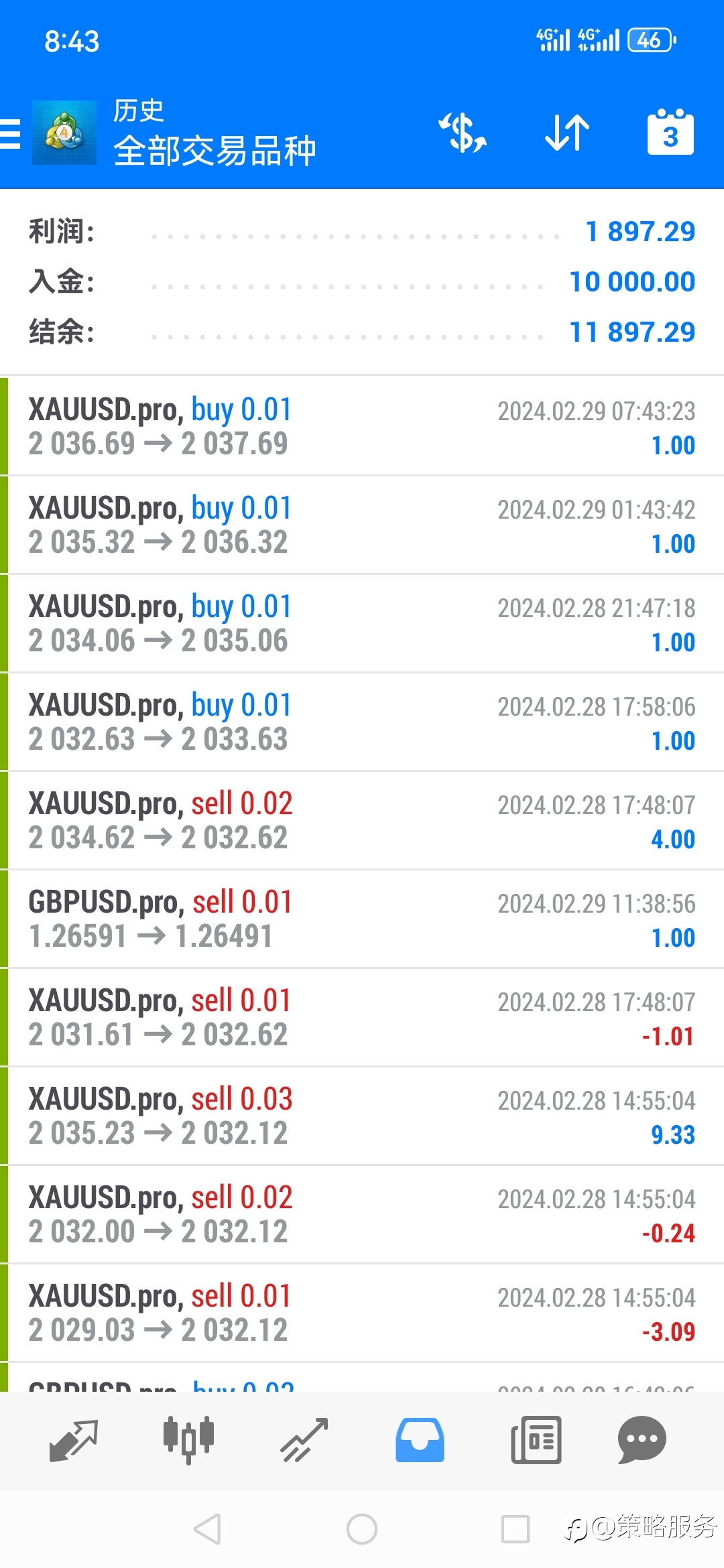724x1568 pixels.
Task: Go to the system home button
Action: (362, 1529)
